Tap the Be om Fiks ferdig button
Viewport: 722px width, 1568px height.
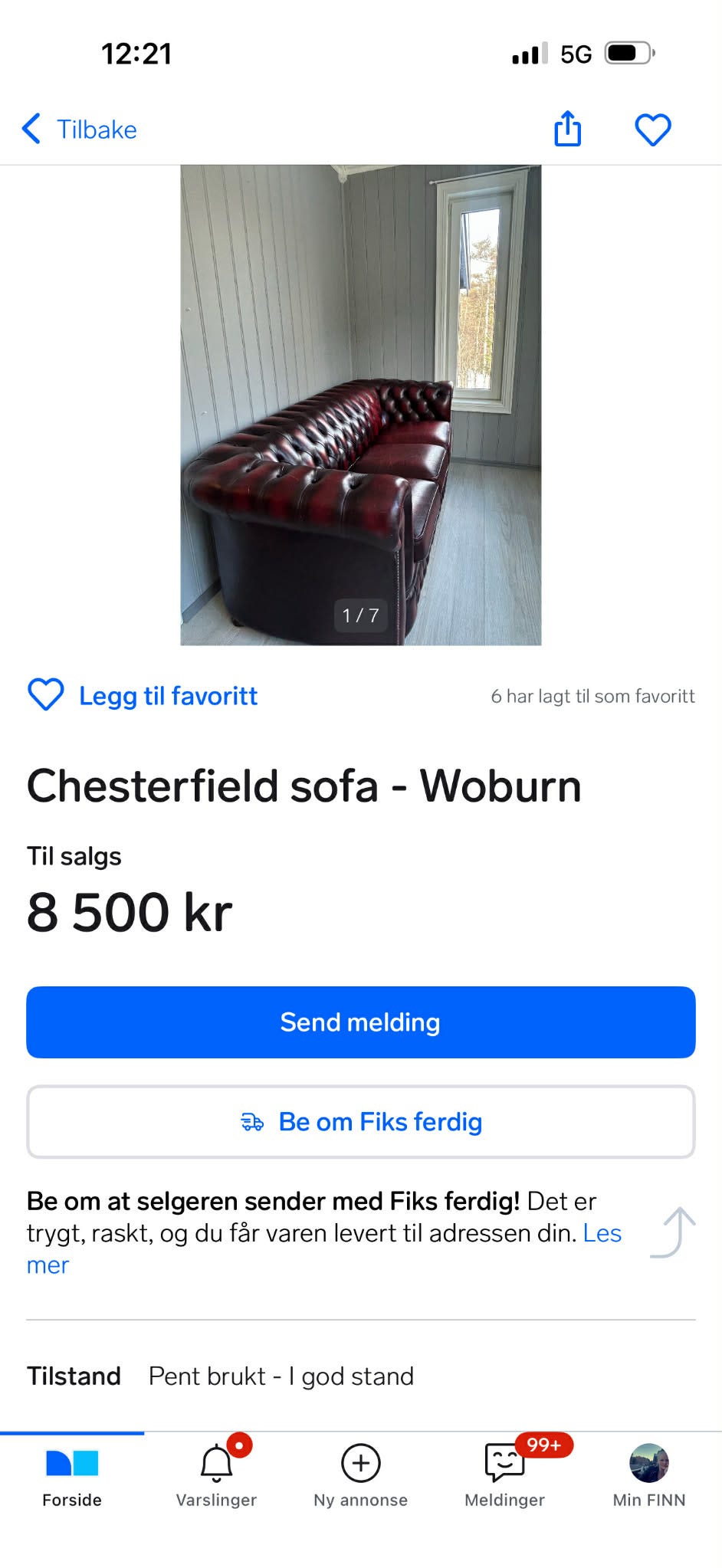coord(360,1121)
